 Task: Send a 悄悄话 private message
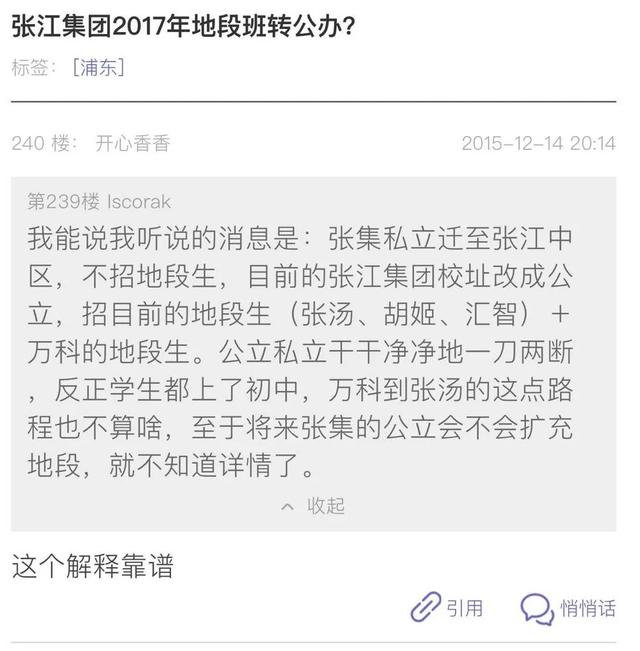pos(568,607)
